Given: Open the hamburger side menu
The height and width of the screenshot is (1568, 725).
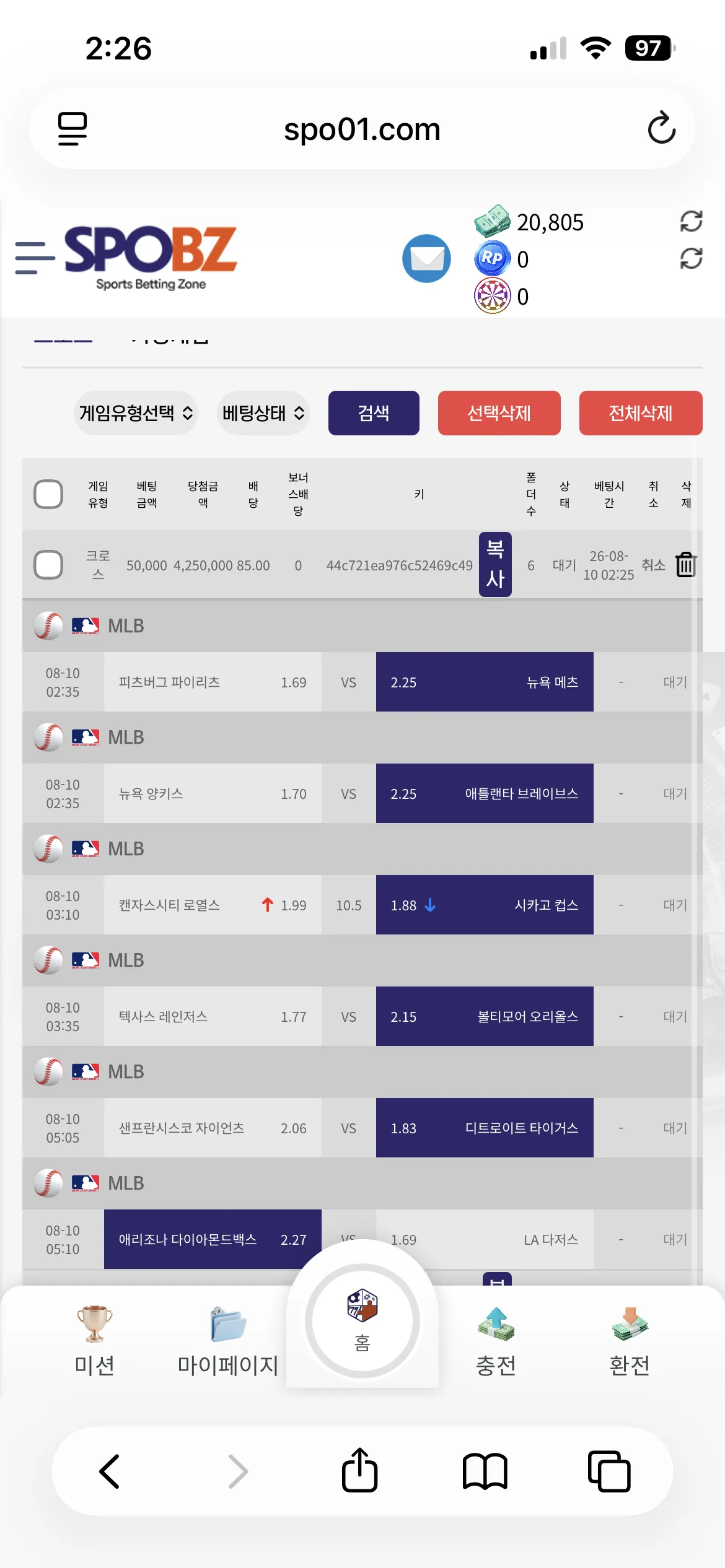Looking at the screenshot, I should [x=35, y=258].
